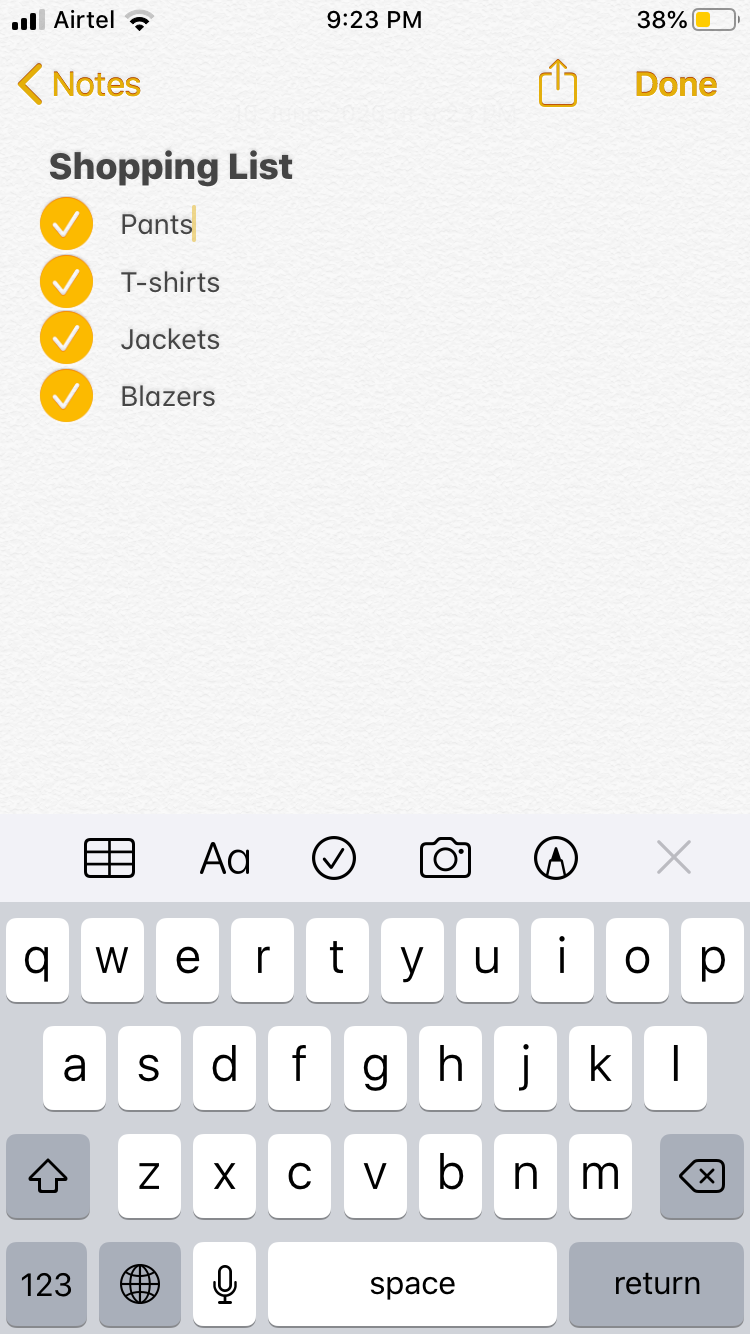This screenshot has height=1334, width=750.
Task: Uncheck the T-shirts checklist item
Action: coord(65,281)
